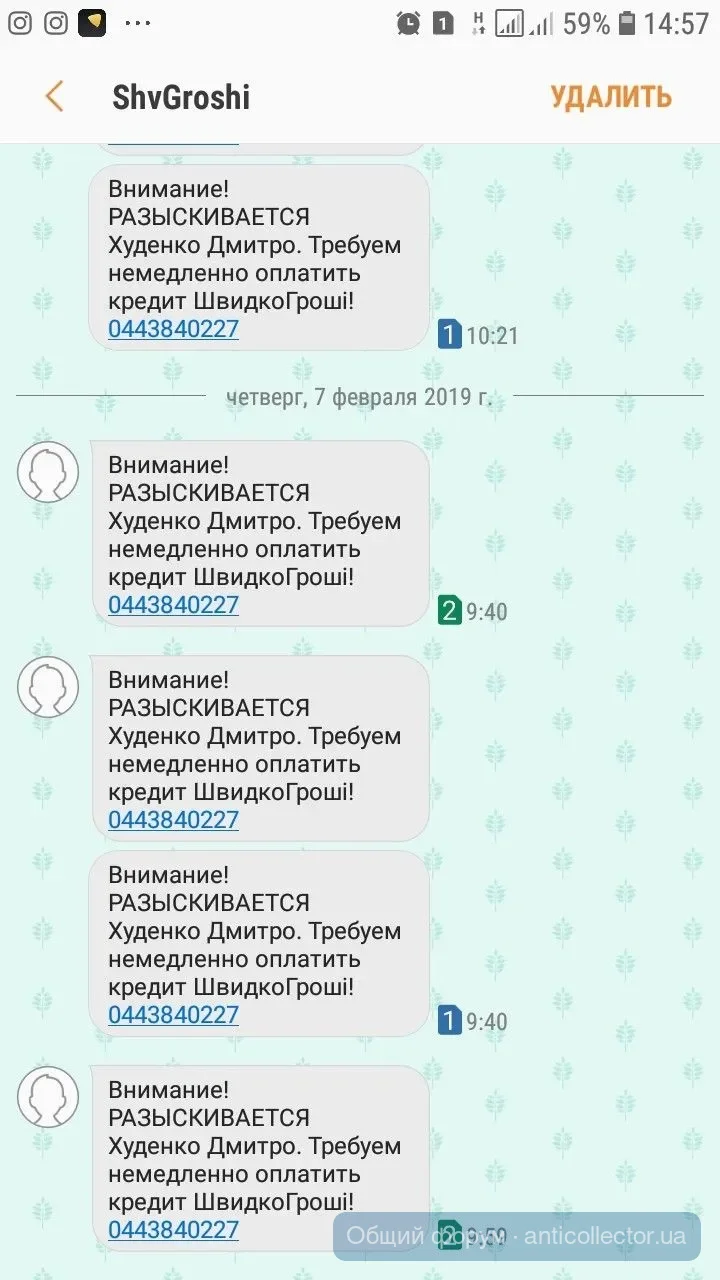Open the phone link in the SIM 1 9:40 message
Screen dimensions: 720x1280
tap(173, 1015)
